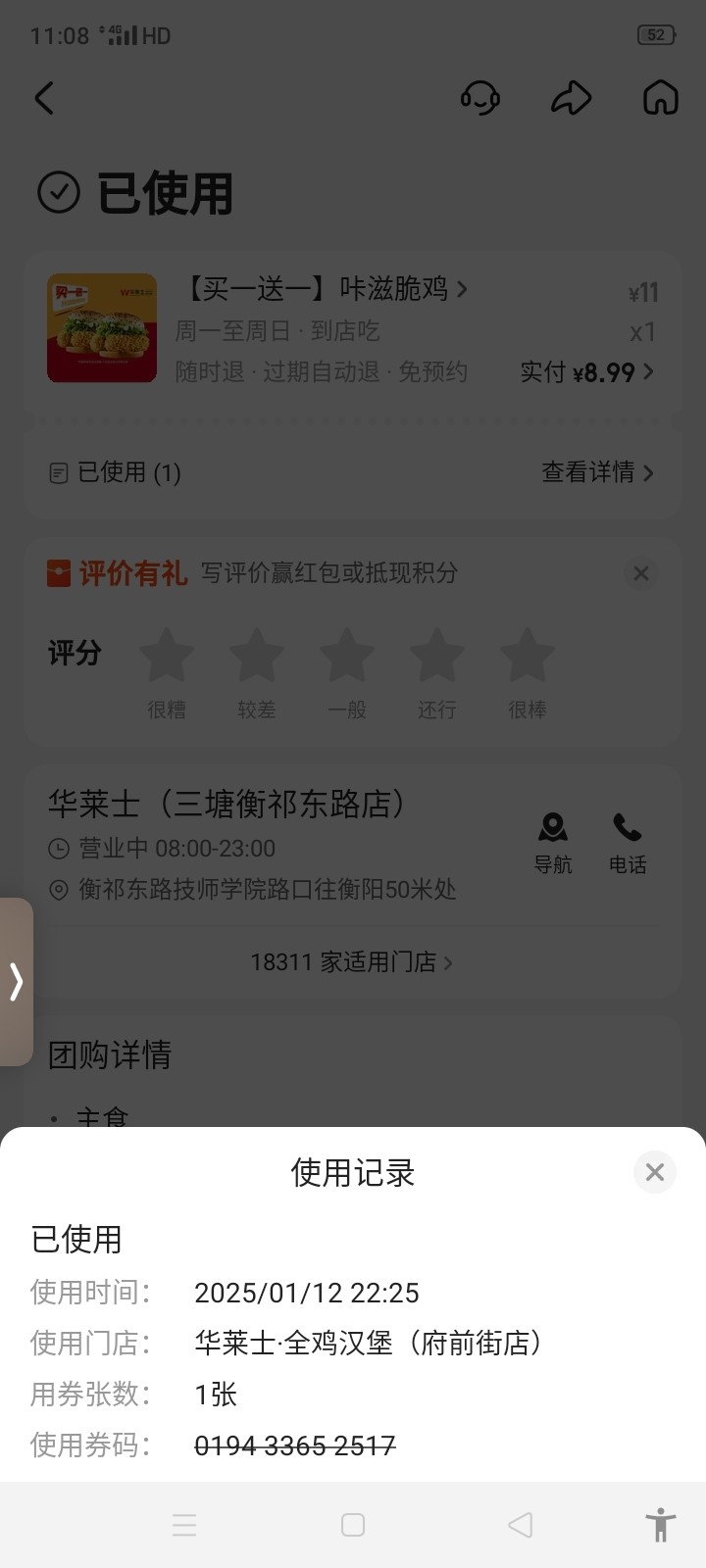Start 导航 to the store
The image size is (706, 1568).
(553, 842)
